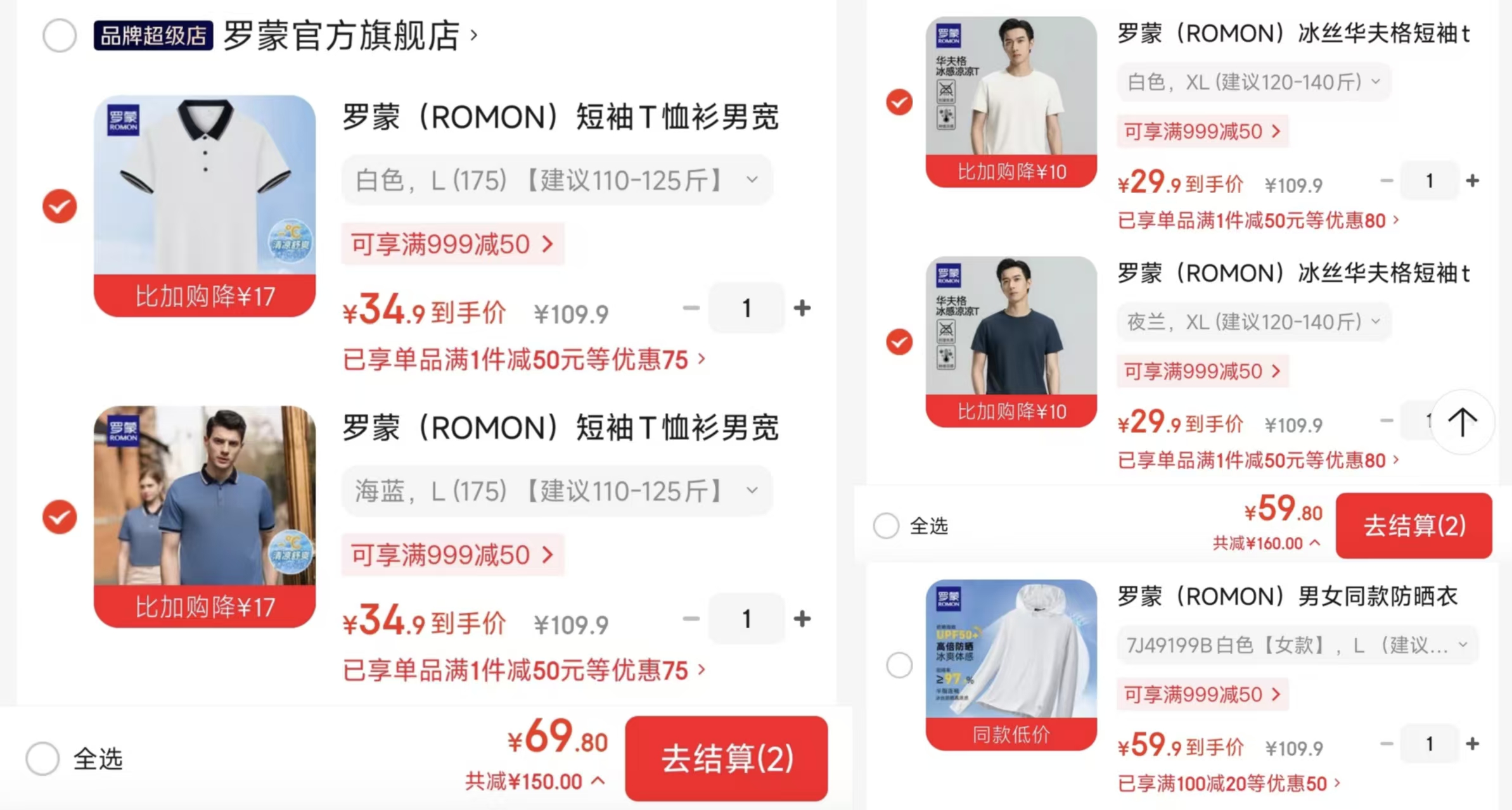This screenshot has width=1512, height=810.
Task: Uncheck the 海蓝 polo T恤 item
Action: pos(60,517)
